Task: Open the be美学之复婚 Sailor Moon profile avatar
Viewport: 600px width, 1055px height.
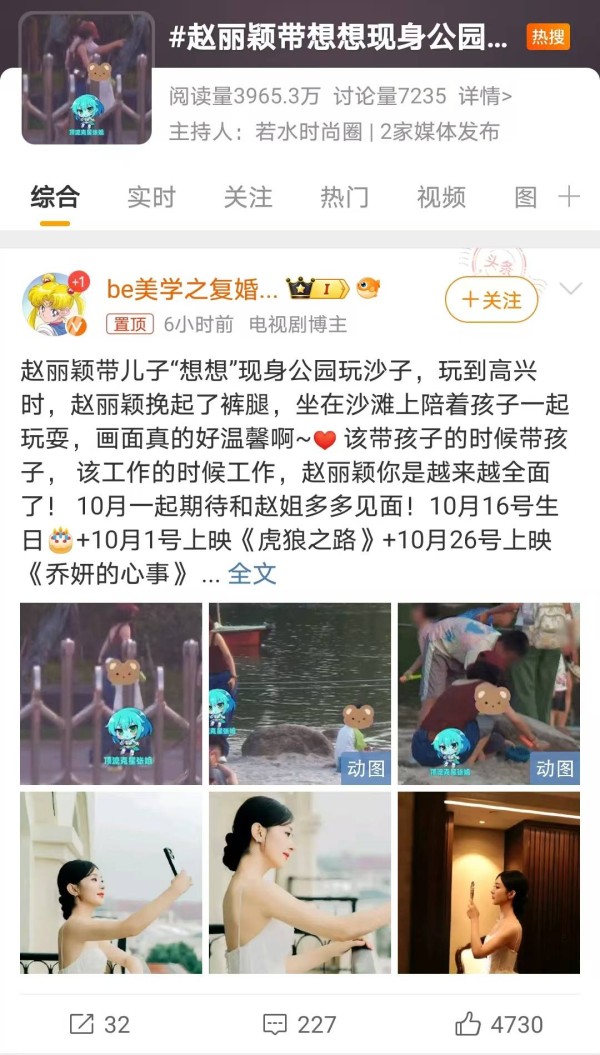Action: [54, 304]
